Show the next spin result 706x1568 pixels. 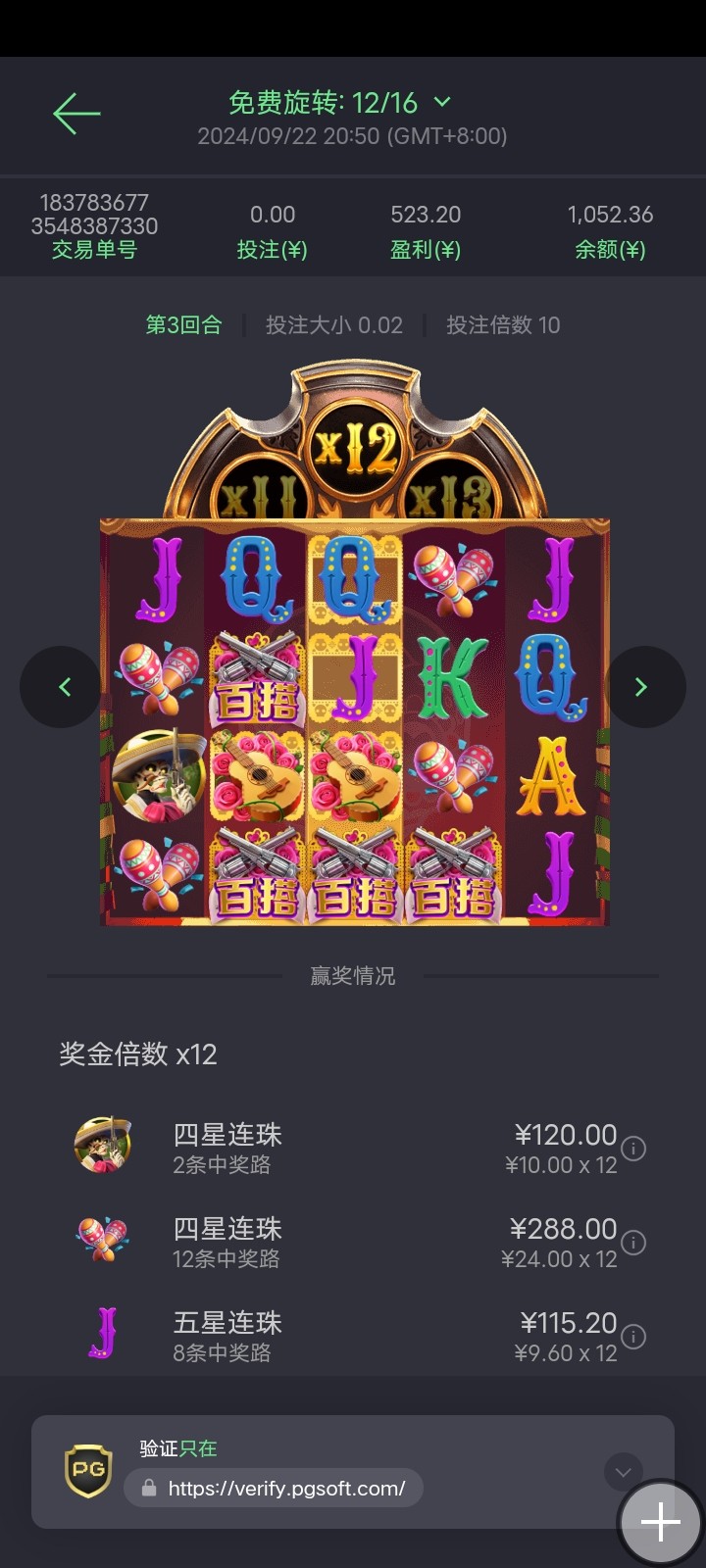pyautogui.click(x=642, y=687)
